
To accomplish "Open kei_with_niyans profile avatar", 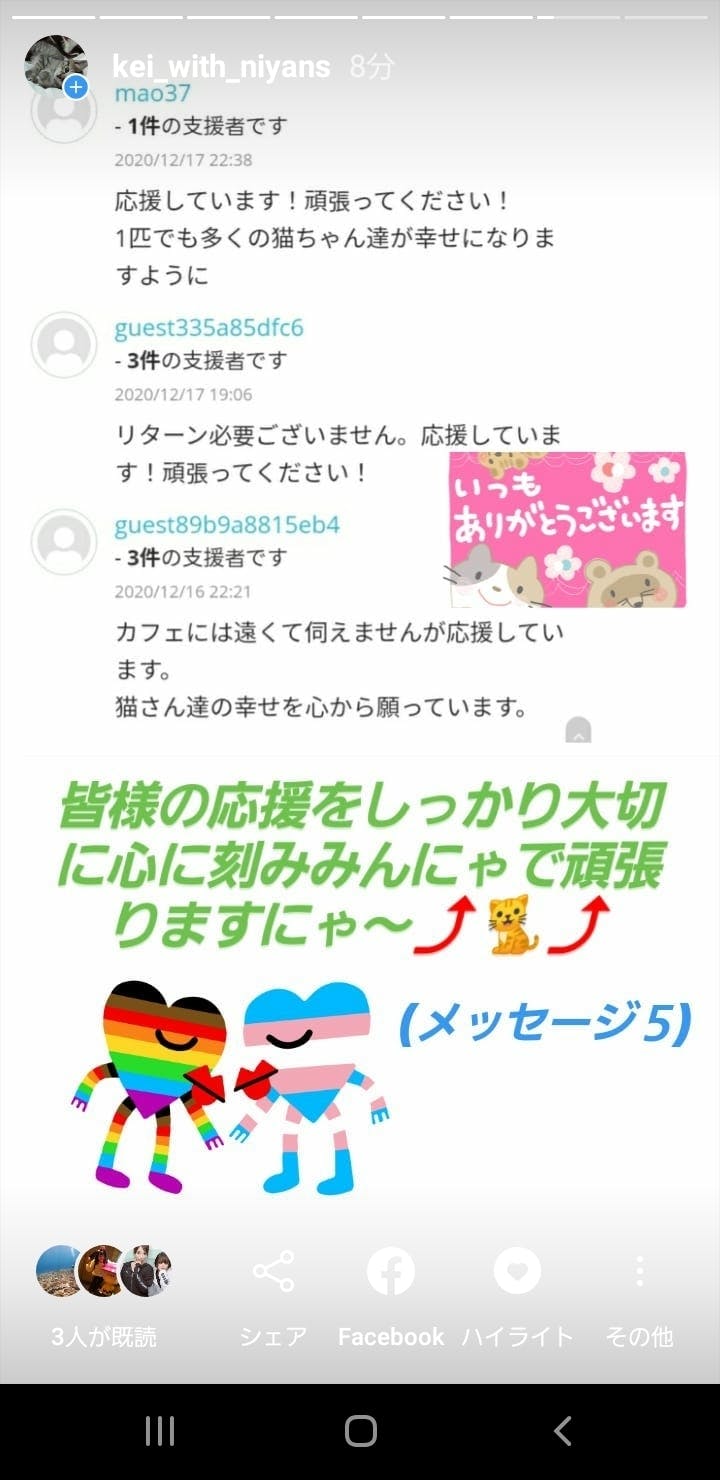I will tap(55, 65).
